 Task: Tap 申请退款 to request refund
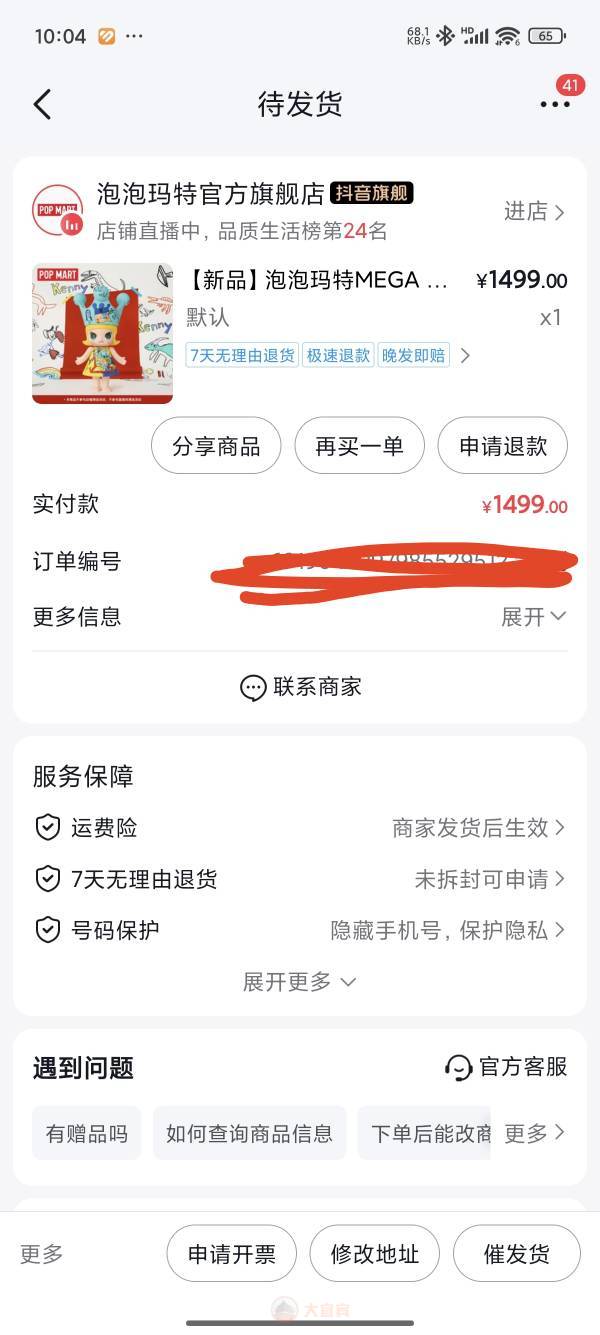(x=502, y=446)
